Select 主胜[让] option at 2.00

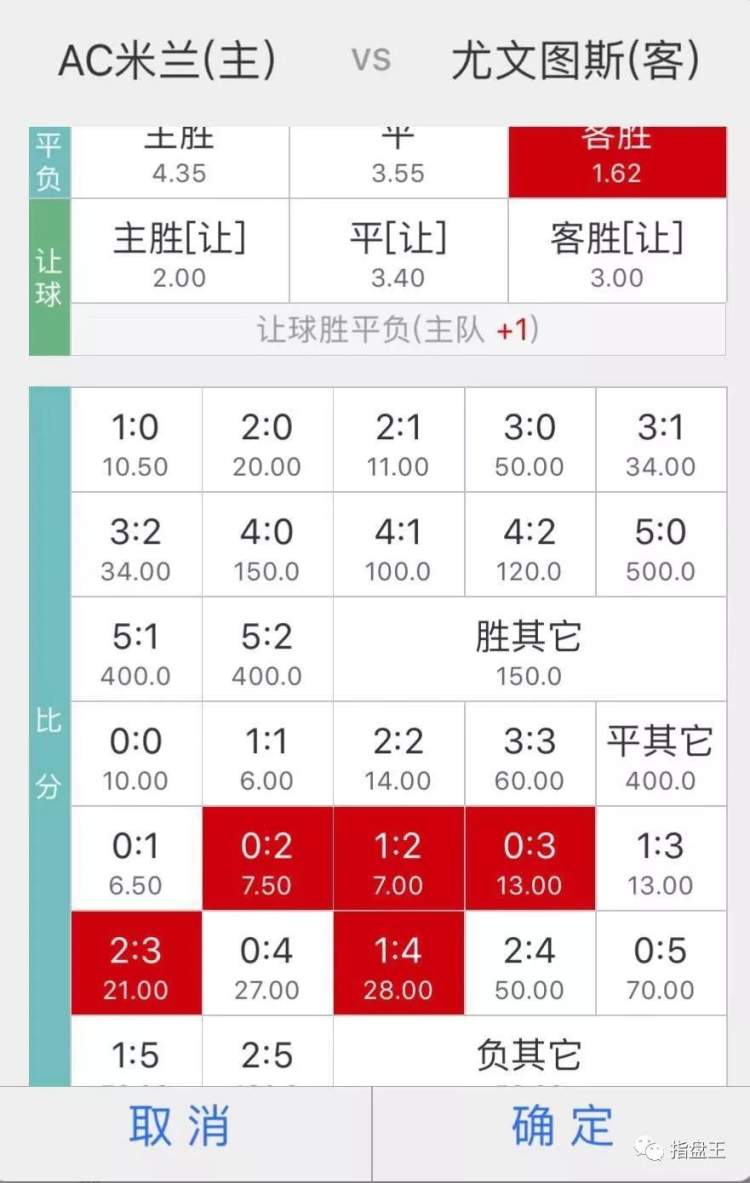click(x=179, y=252)
